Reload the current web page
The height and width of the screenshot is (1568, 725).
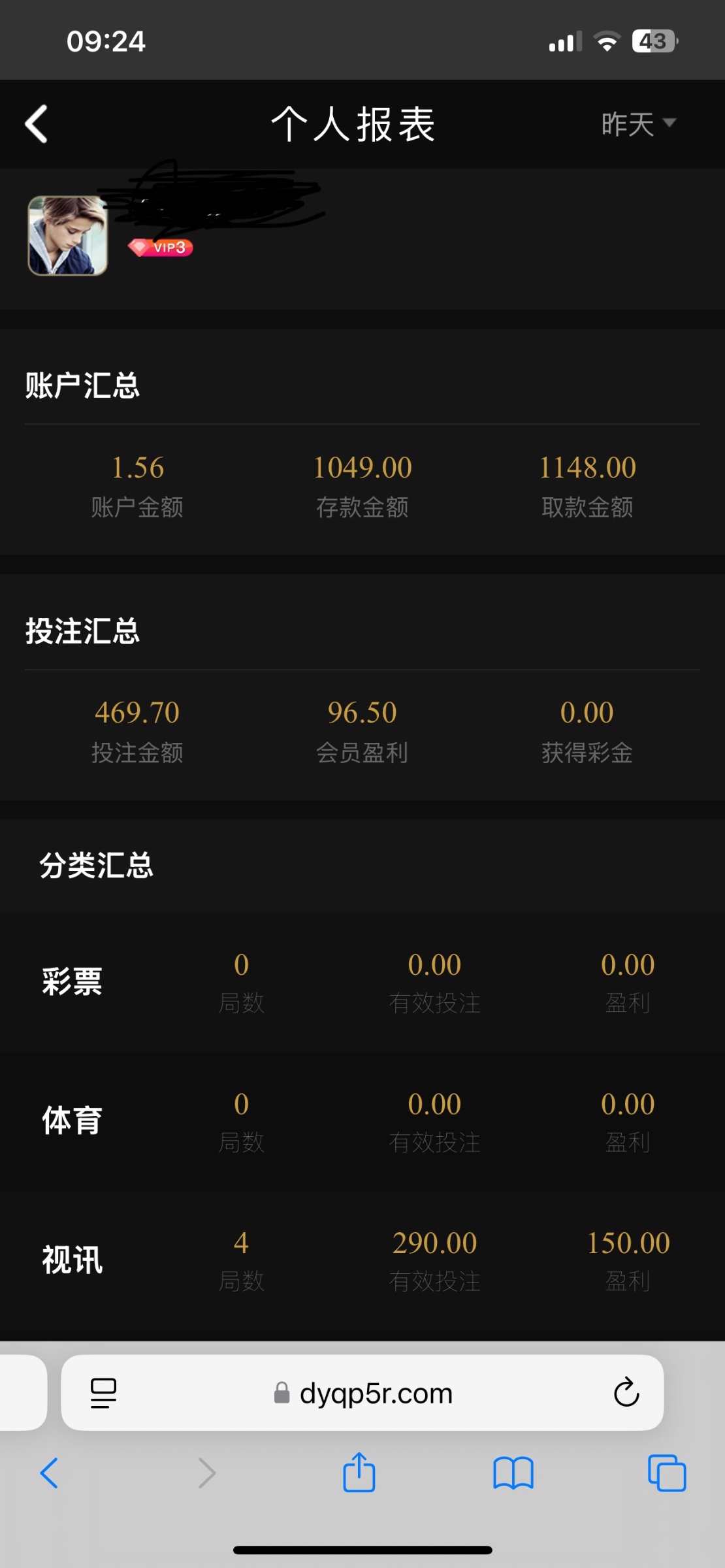[626, 1392]
